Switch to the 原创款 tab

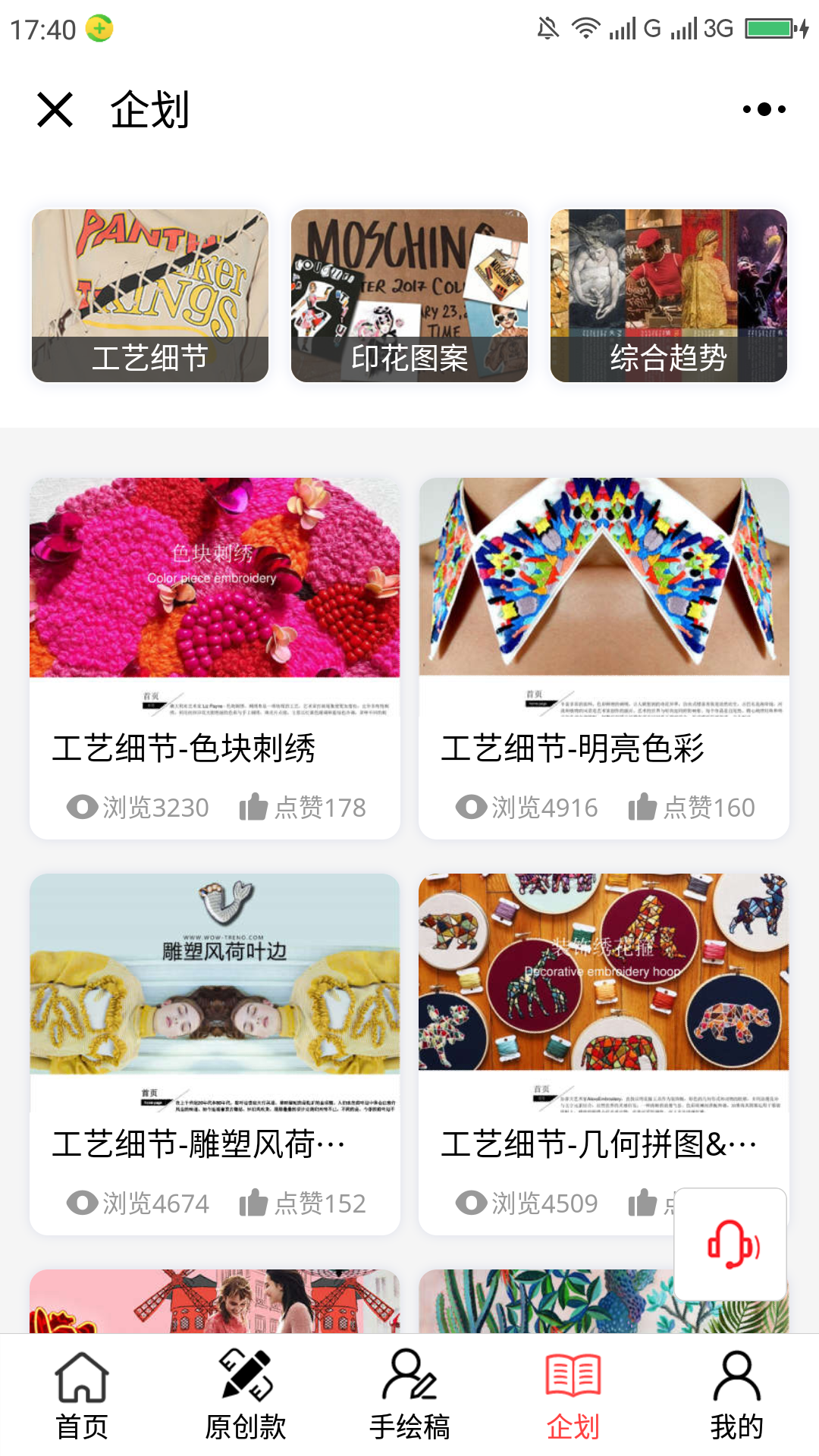point(246,1395)
